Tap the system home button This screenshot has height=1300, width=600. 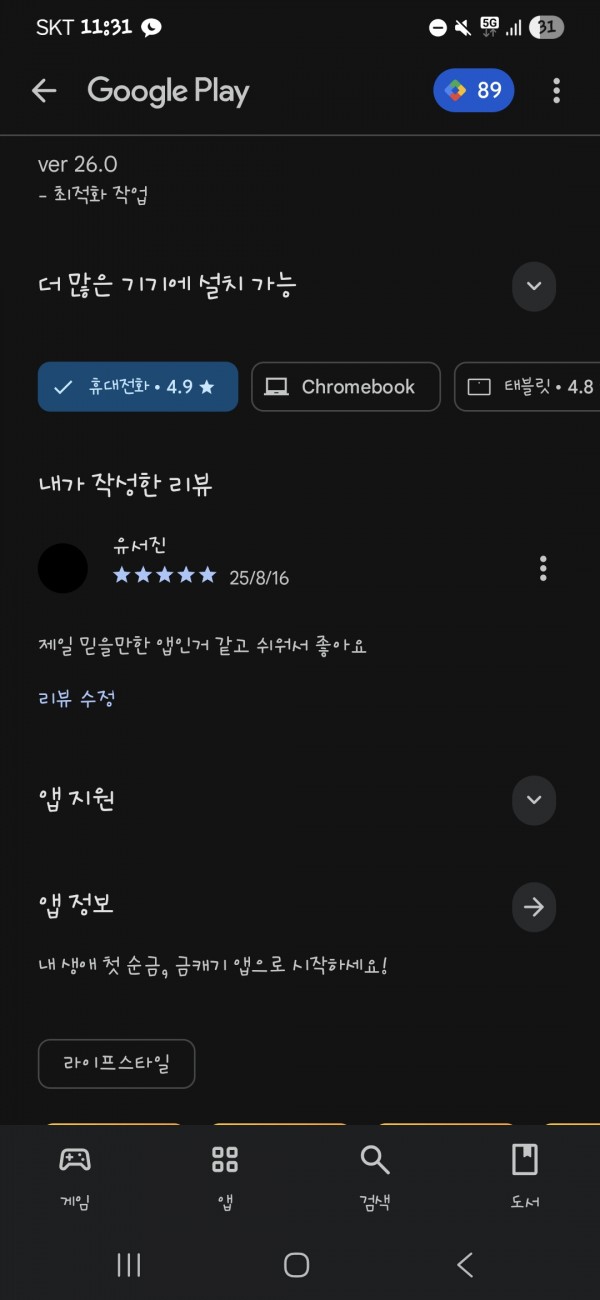coord(297,1265)
